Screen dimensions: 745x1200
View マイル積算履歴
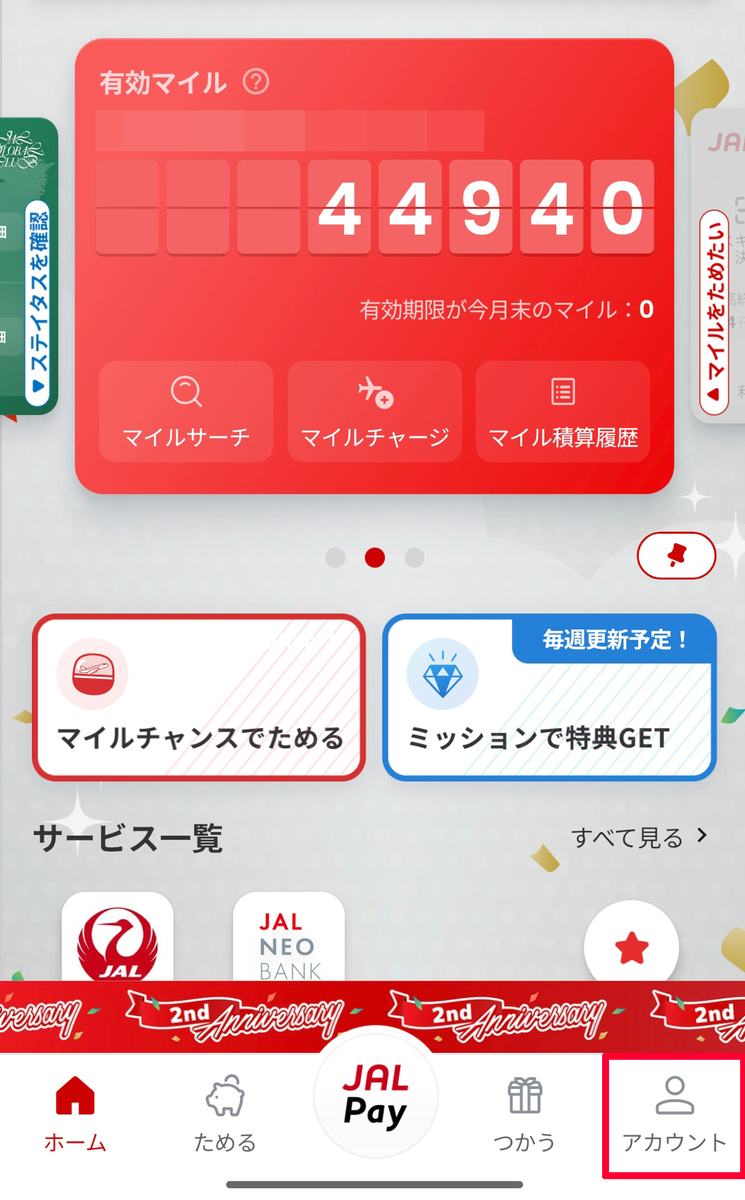tap(563, 411)
